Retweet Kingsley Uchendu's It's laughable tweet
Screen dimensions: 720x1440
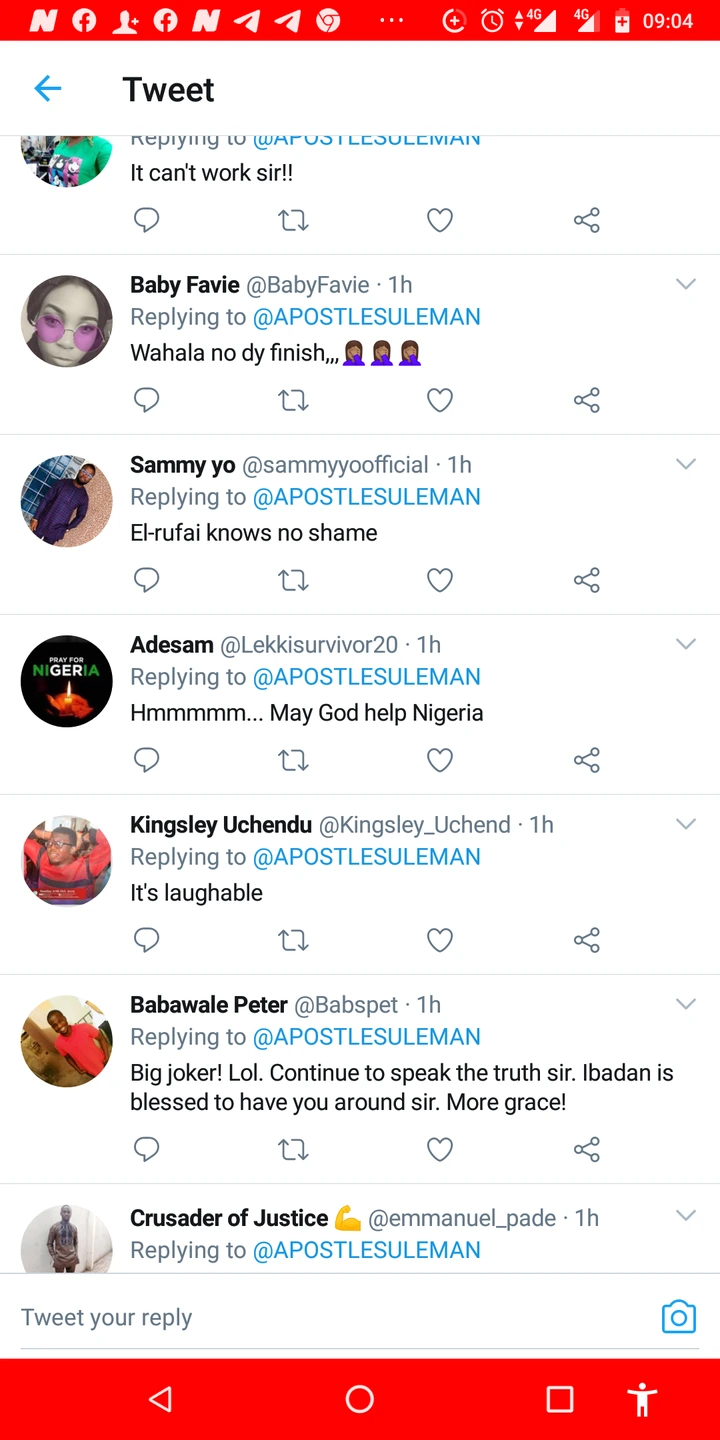293,940
